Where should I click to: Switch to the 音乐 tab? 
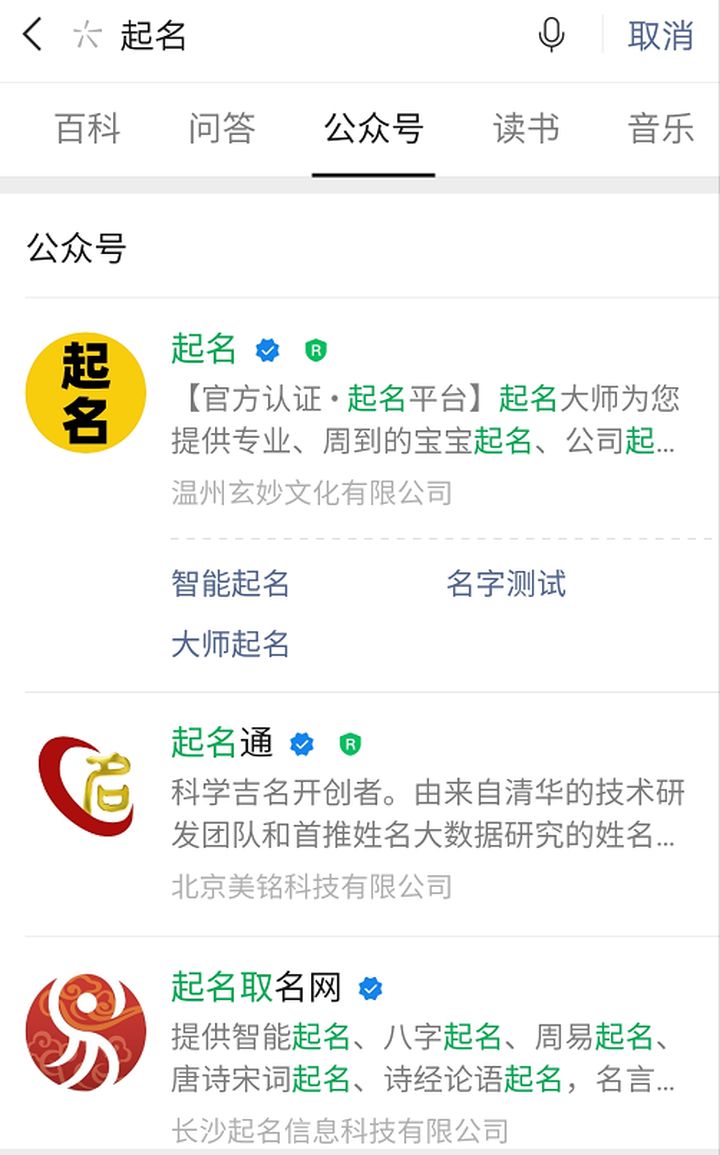click(660, 129)
